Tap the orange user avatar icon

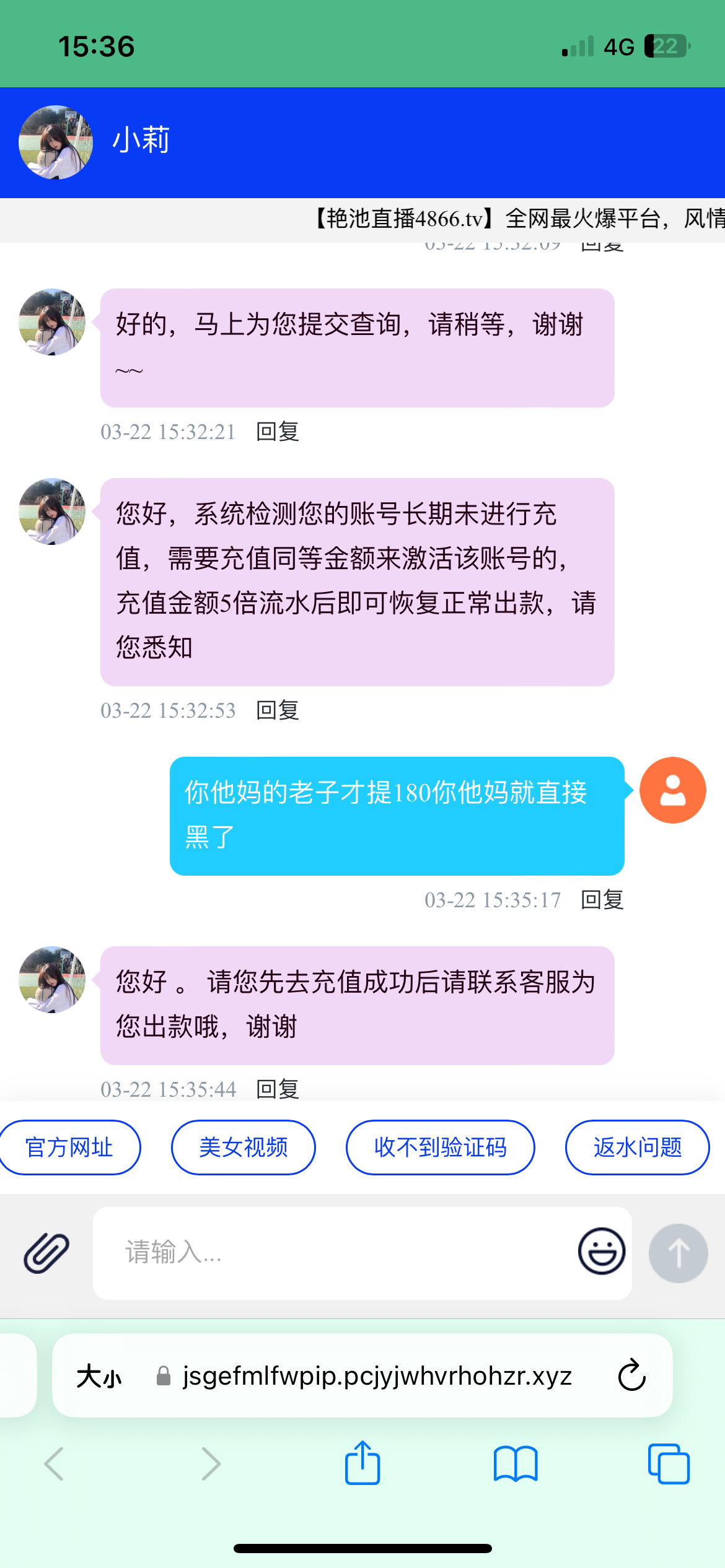point(672,790)
